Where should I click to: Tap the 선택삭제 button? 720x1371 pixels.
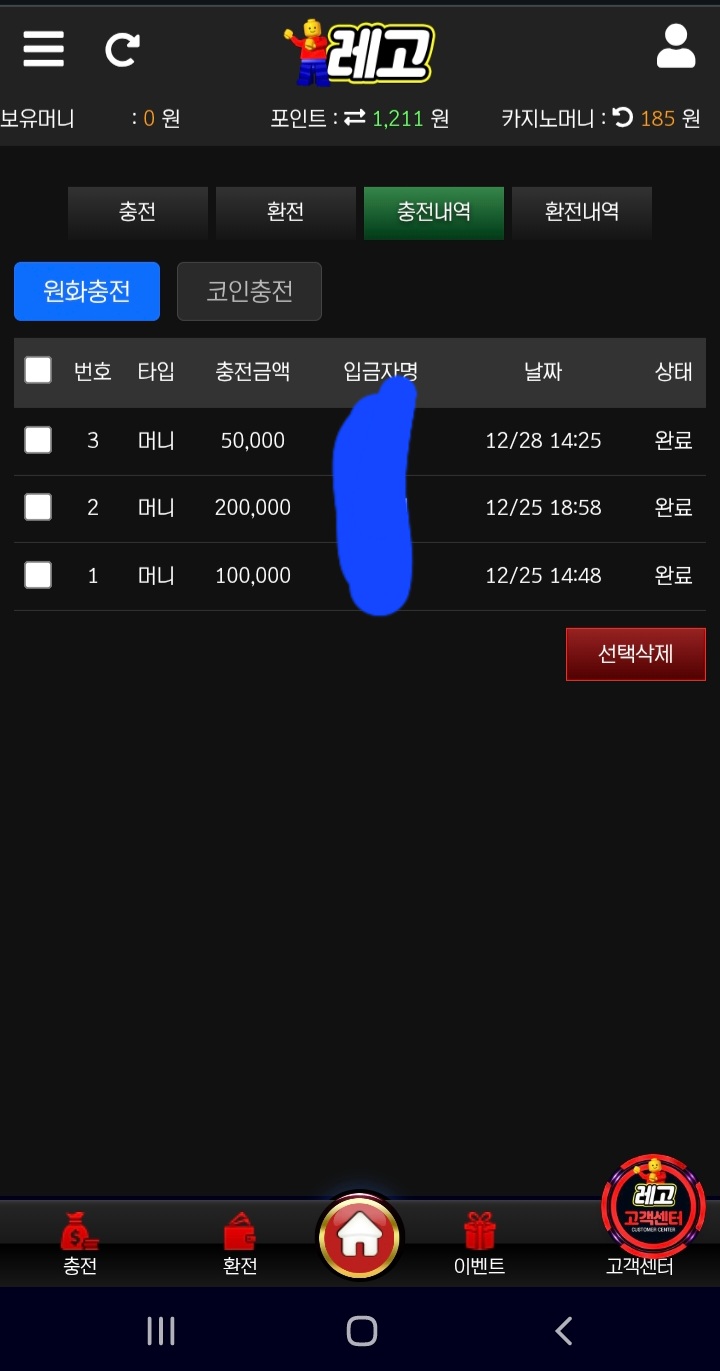coord(635,654)
